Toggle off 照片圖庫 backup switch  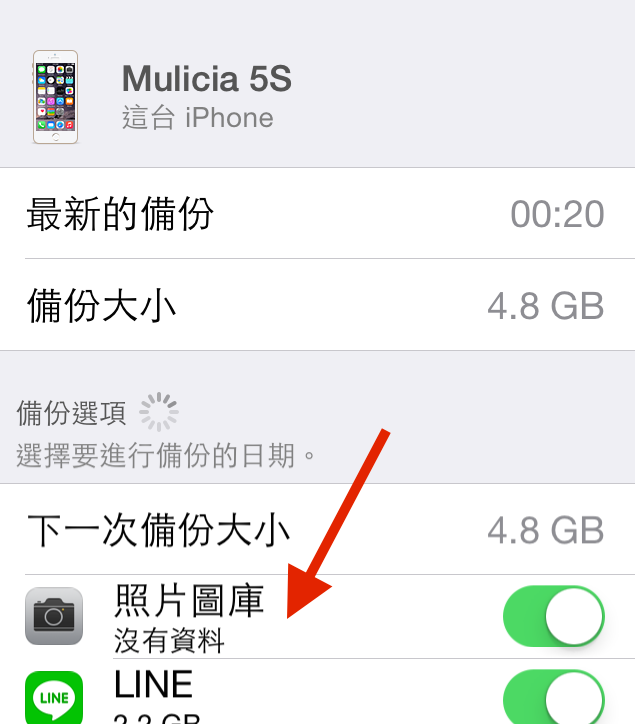click(x=555, y=616)
